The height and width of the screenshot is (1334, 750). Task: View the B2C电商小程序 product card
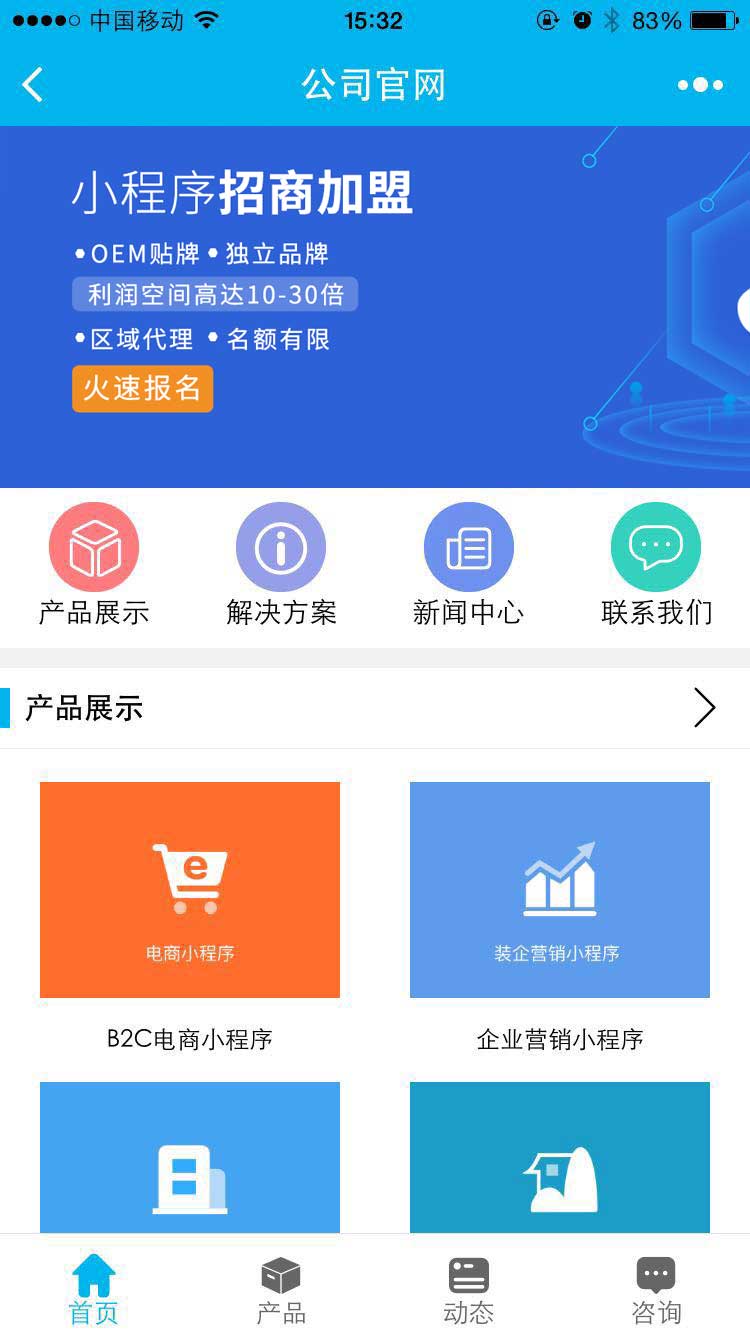pyautogui.click(x=190, y=890)
